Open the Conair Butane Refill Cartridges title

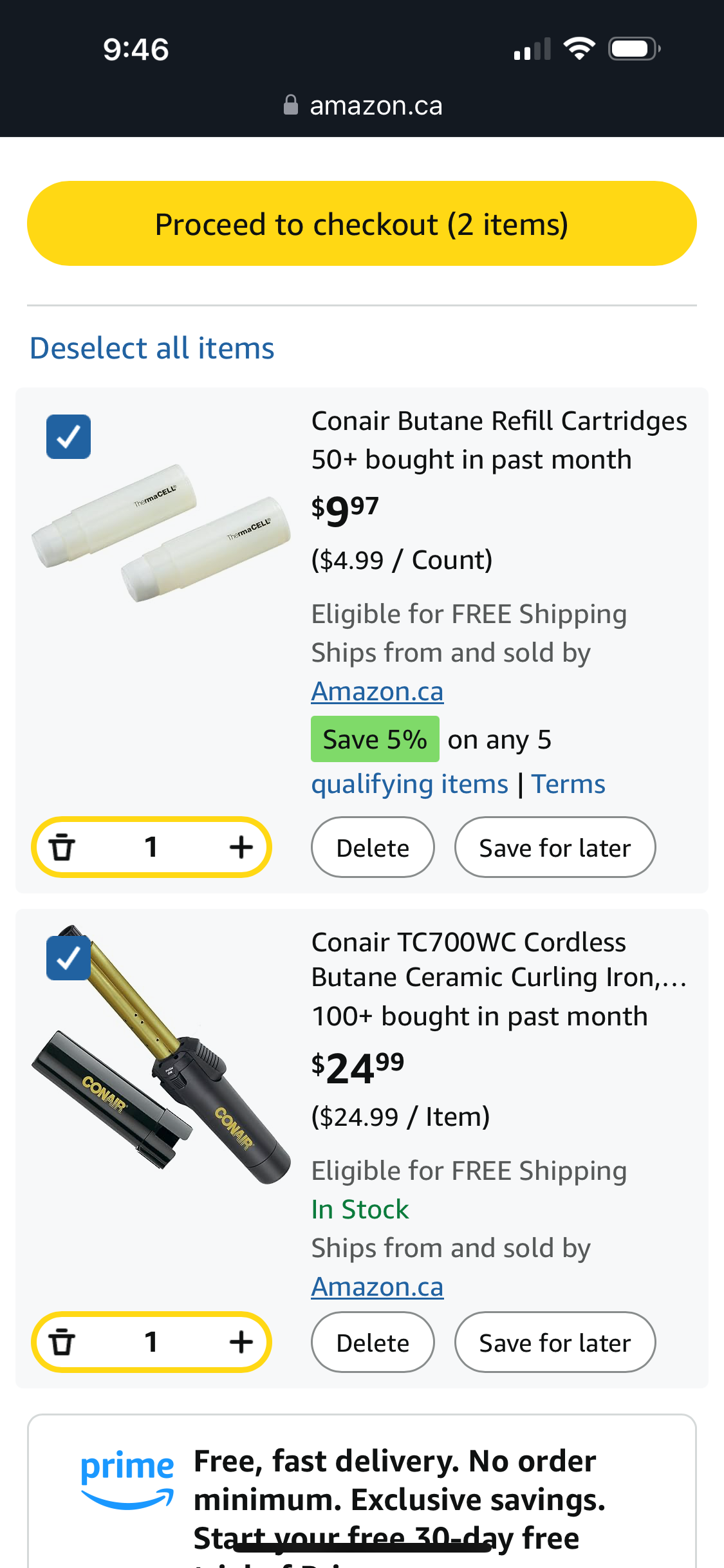click(499, 422)
